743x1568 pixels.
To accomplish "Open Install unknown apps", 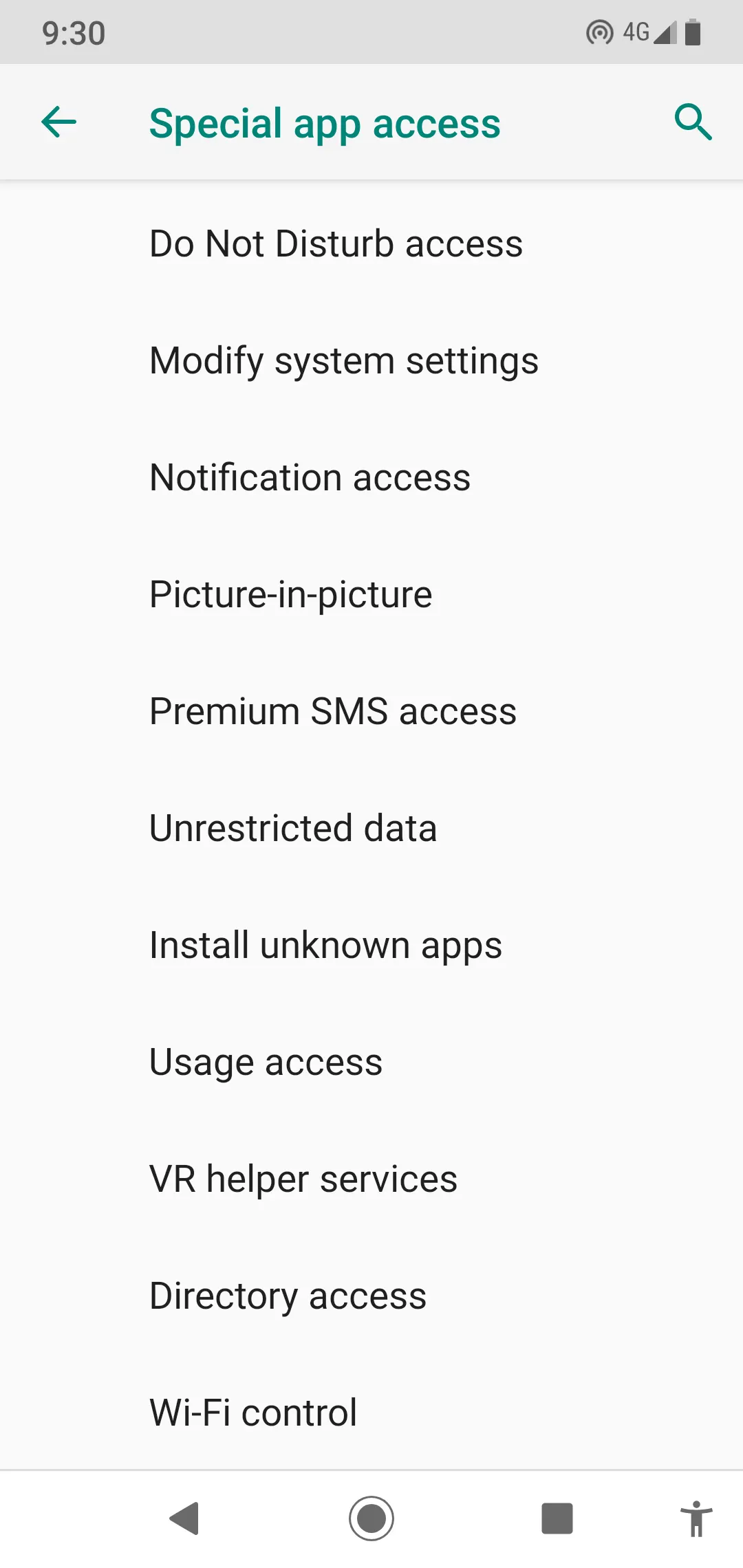I will [325, 946].
